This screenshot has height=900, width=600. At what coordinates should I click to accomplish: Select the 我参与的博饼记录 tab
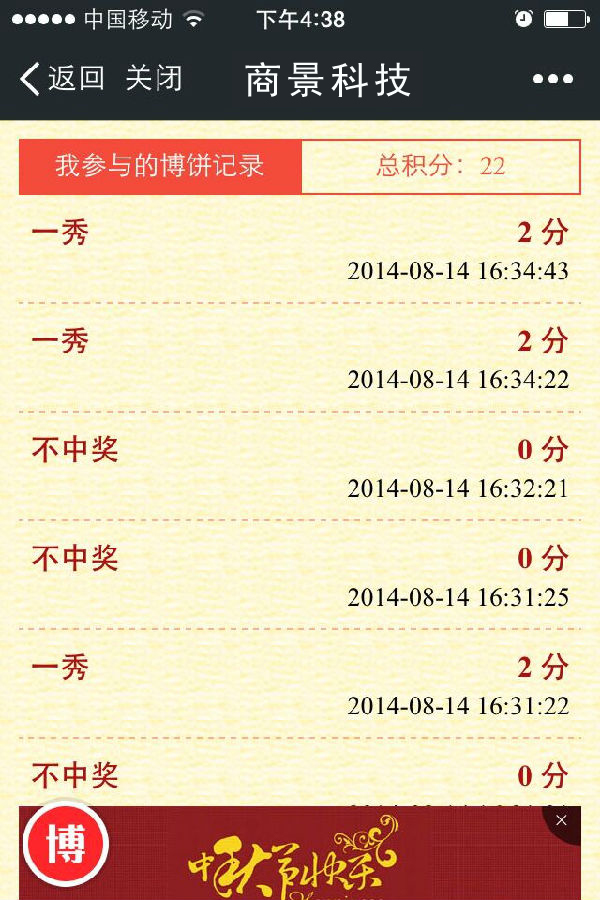coord(160,166)
